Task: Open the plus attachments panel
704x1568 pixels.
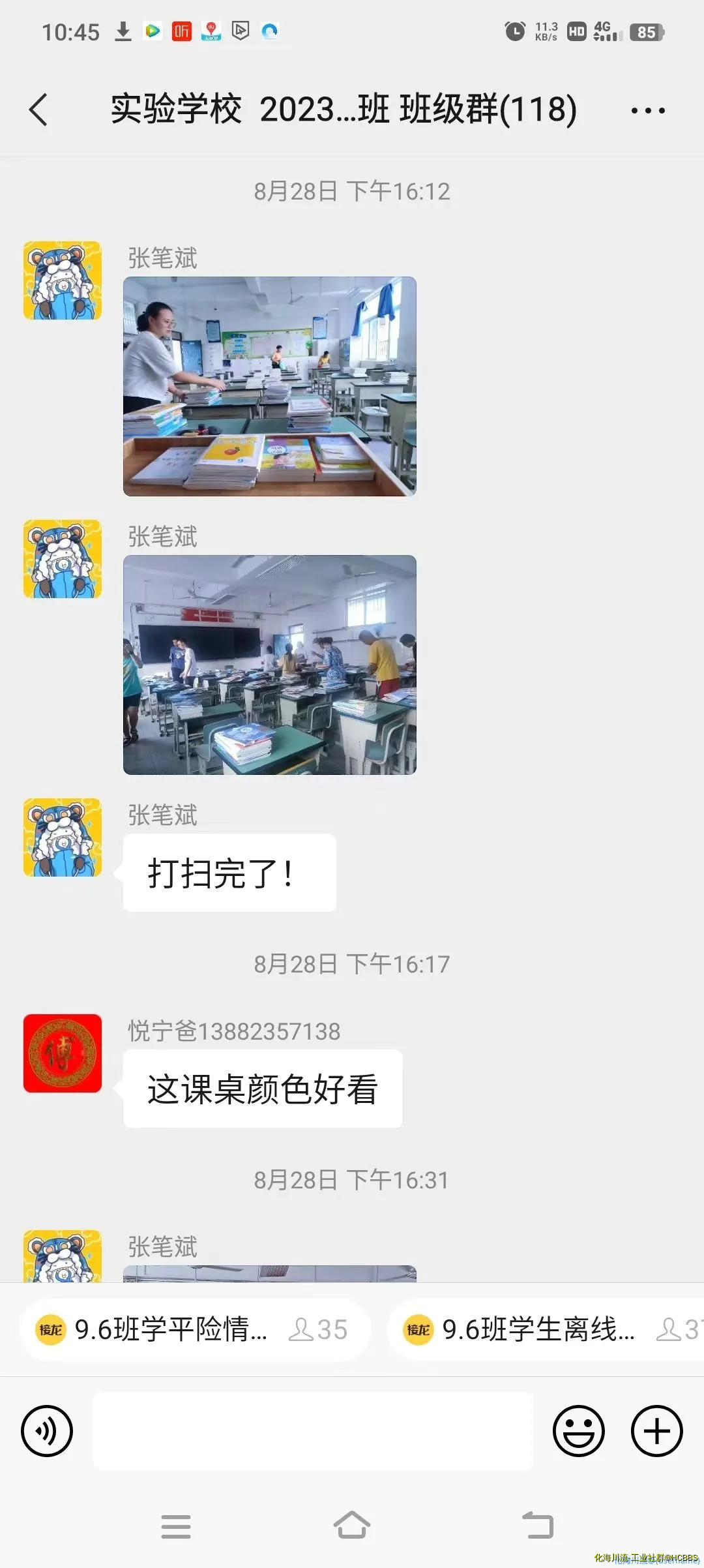Action: click(x=656, y=1431)
